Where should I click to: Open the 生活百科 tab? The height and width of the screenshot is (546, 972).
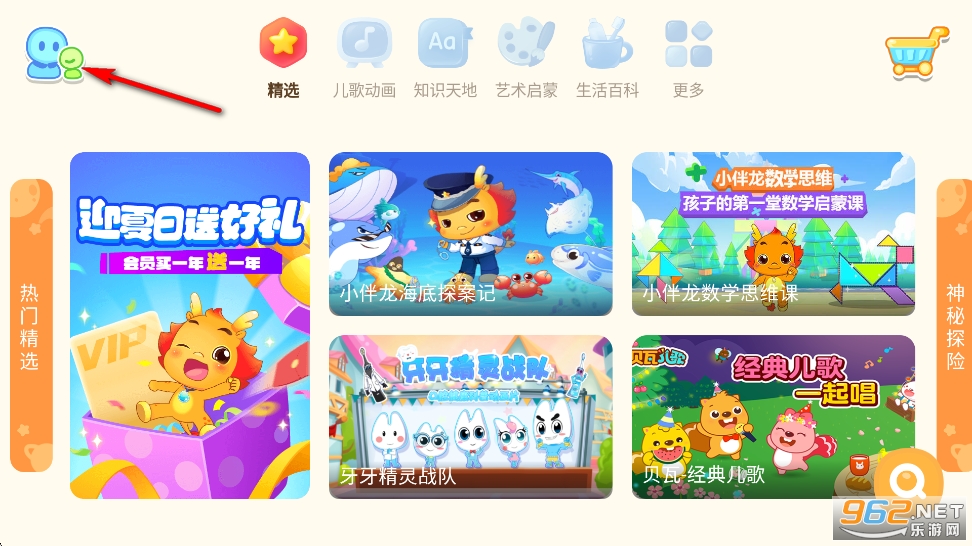[607, 58]
